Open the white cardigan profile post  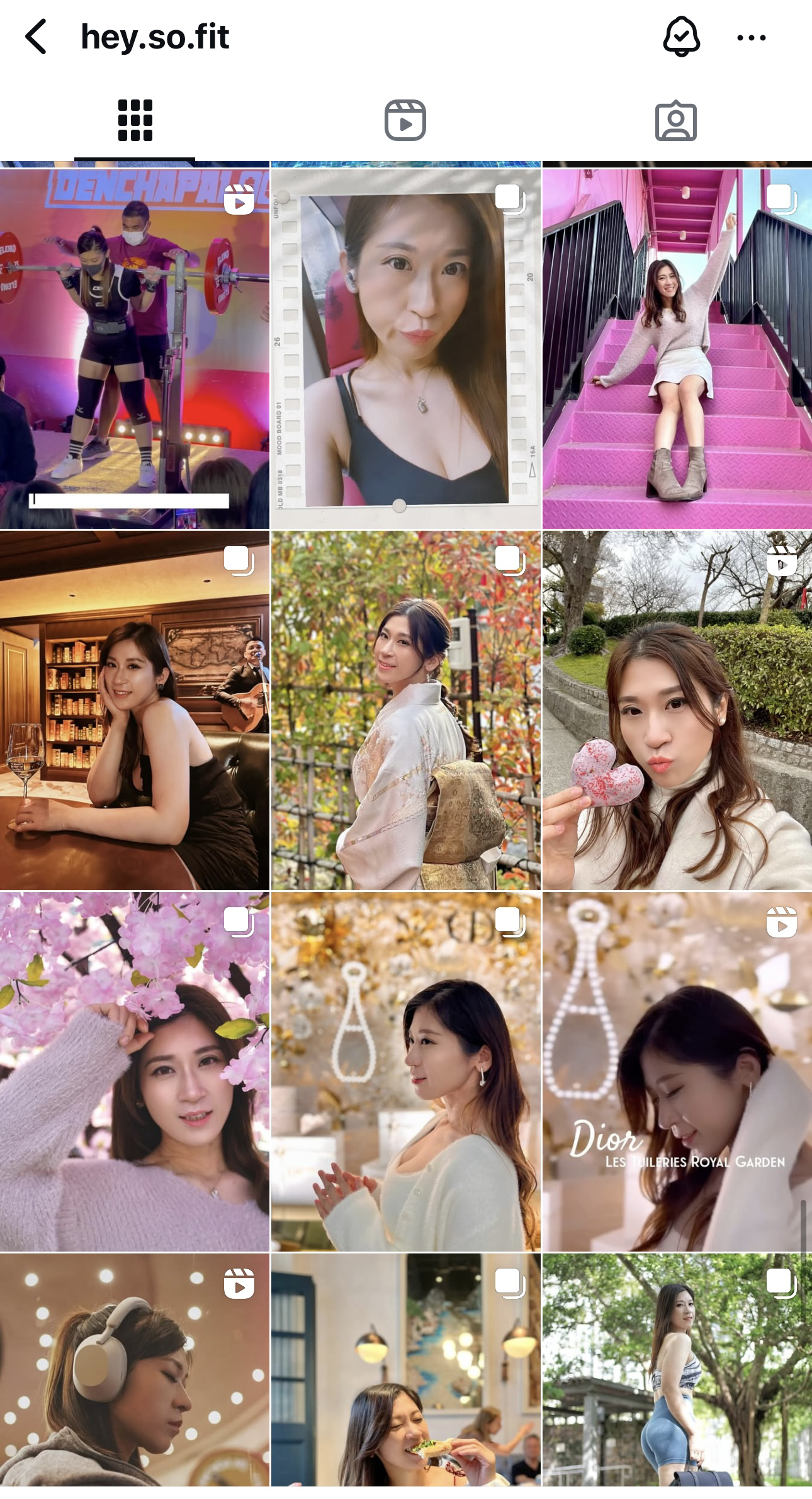tap(405, 1072)
